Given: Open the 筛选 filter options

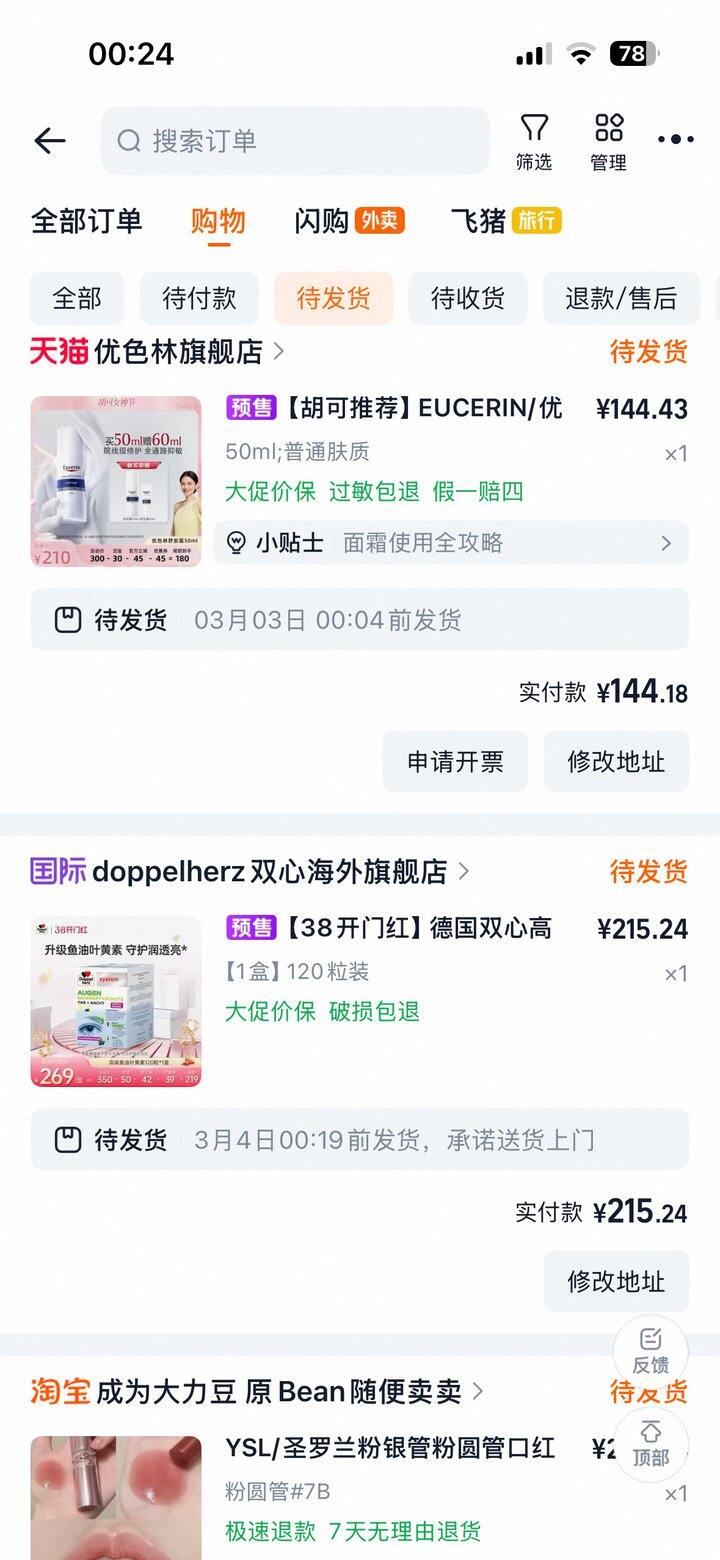Looking at the screenshot, I should 534,141.
